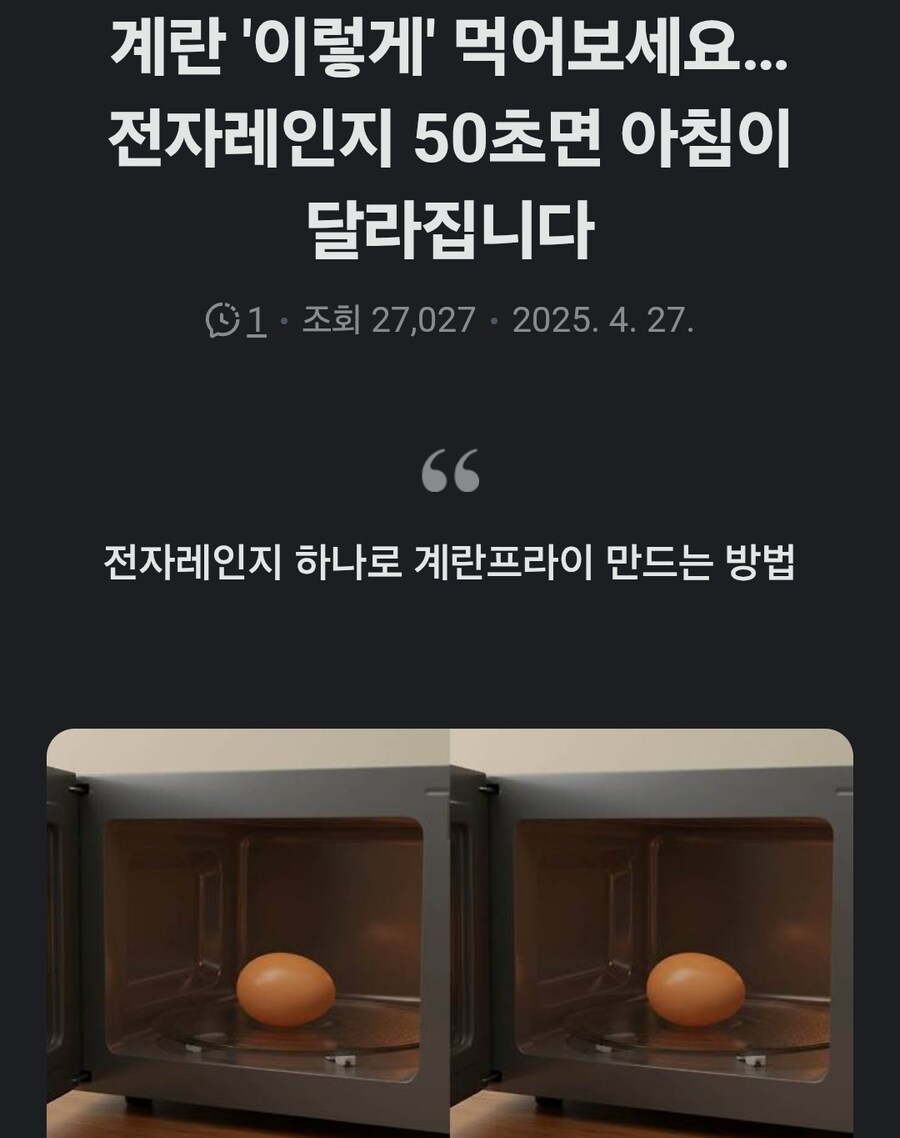Open the comments link showing 1
This screenshot has width=900, height=1138.
point(237,320)
